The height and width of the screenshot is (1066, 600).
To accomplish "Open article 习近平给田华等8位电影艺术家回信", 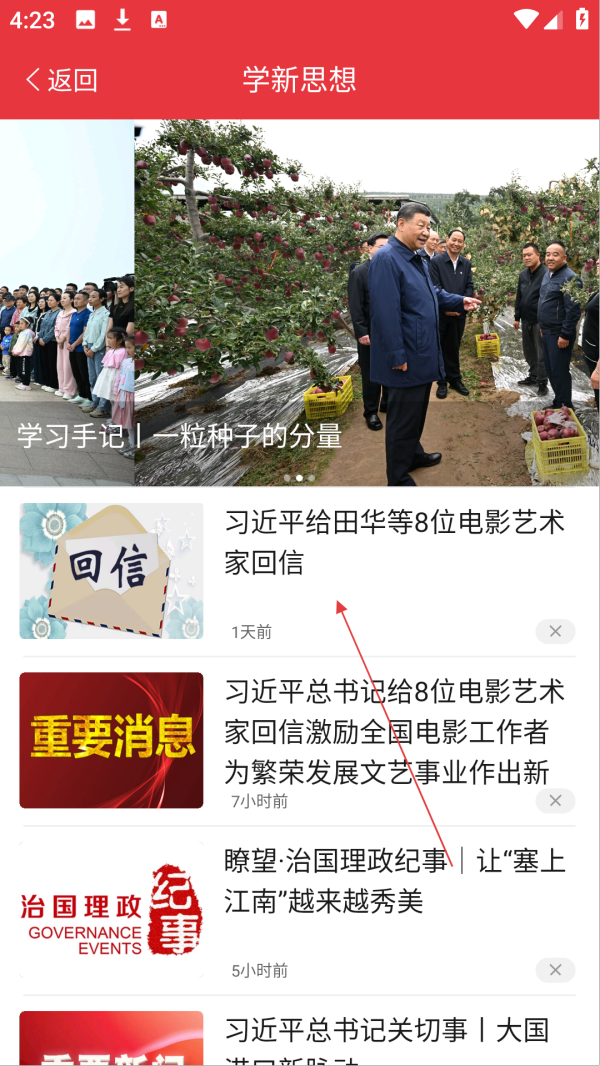I will [x=394, y=541].
